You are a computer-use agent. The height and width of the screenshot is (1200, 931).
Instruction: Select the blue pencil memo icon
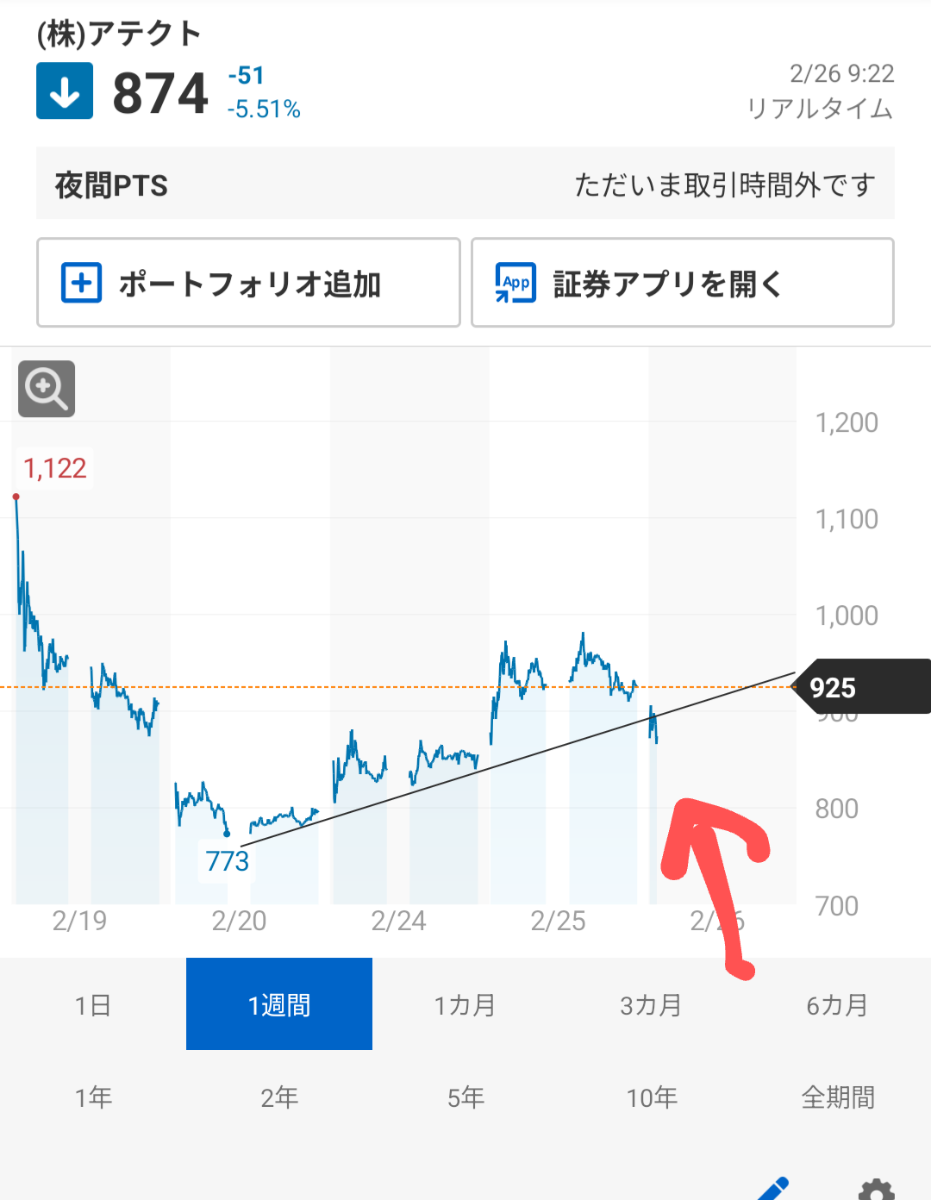pos(770,1190)
